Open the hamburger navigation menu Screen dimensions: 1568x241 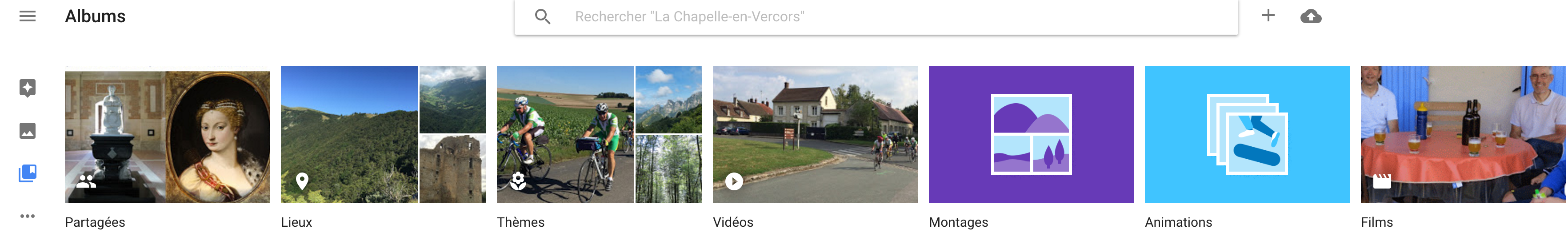coord(28,16)
